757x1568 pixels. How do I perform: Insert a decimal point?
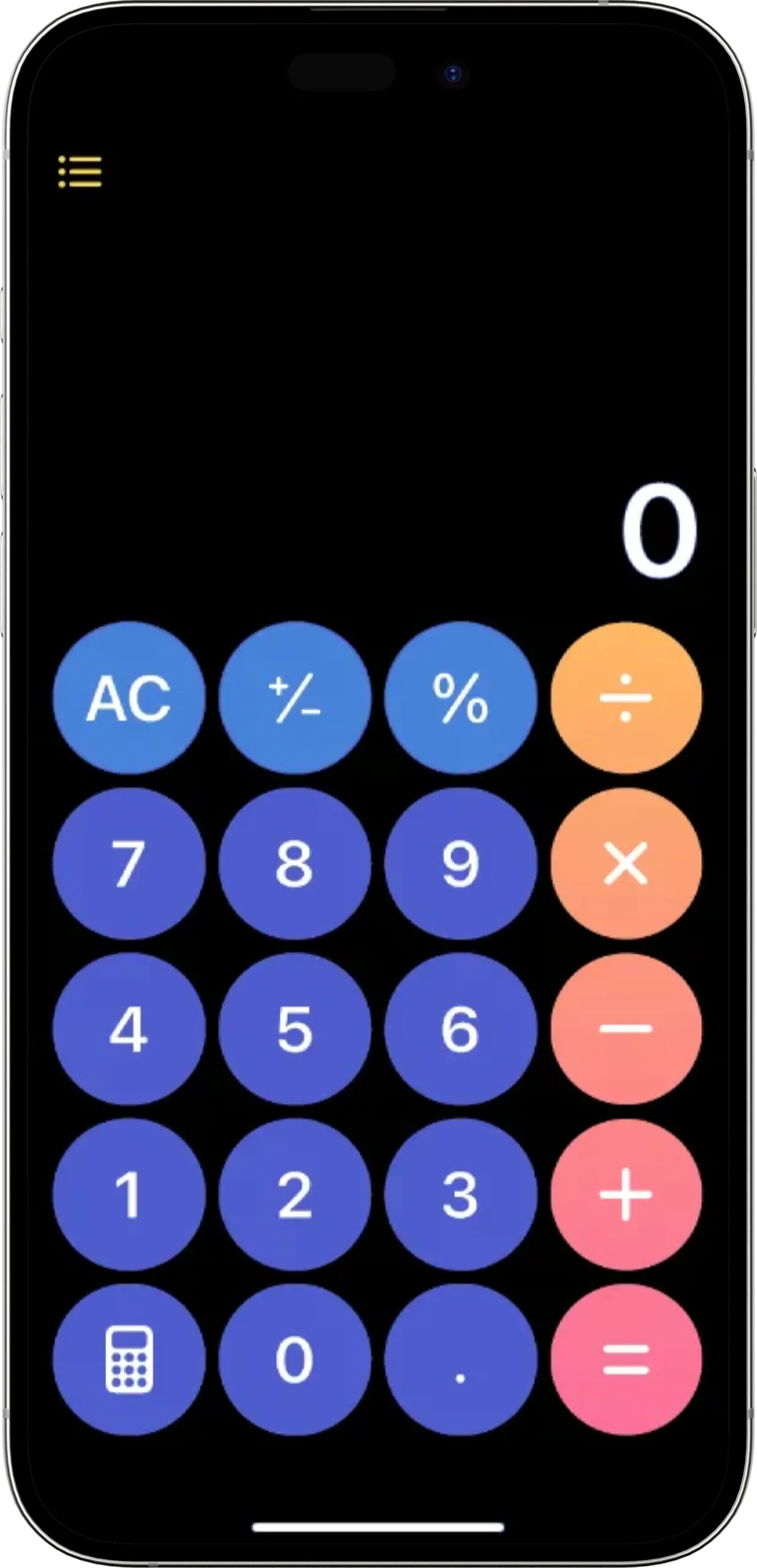tap(461, 1360)
